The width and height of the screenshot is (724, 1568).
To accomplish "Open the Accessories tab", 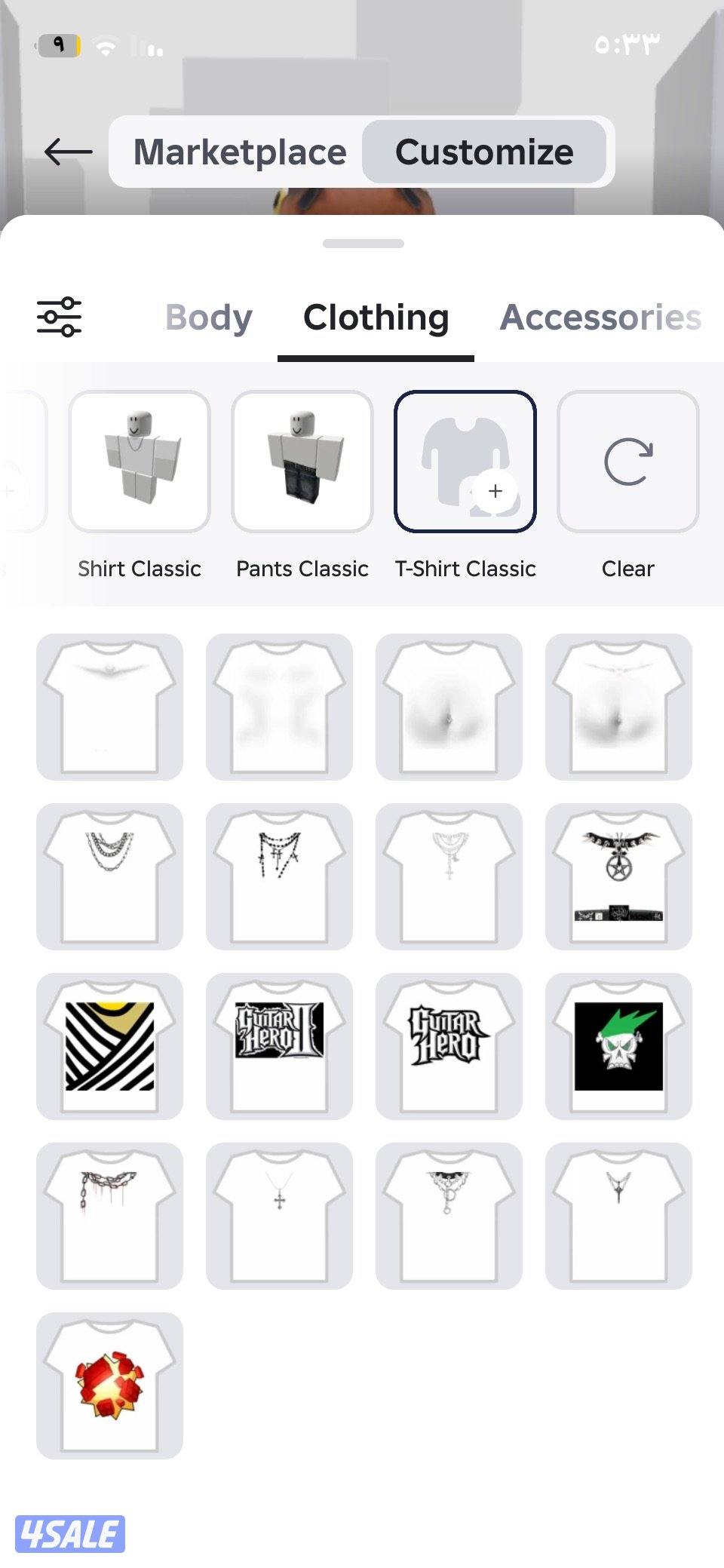I will pyautogui.click(x=600, y=318).
